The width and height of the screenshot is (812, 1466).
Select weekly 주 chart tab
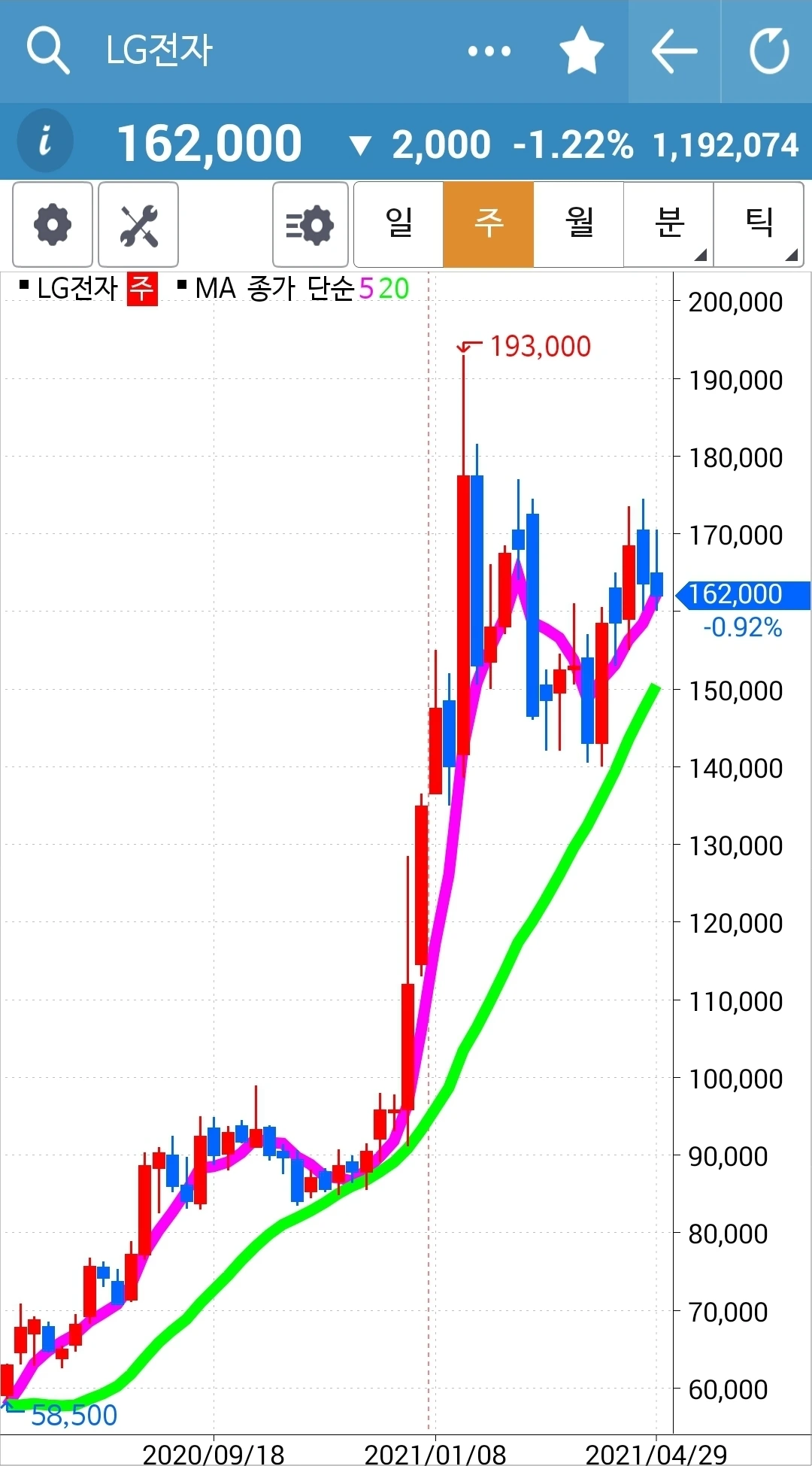(489, 224)
